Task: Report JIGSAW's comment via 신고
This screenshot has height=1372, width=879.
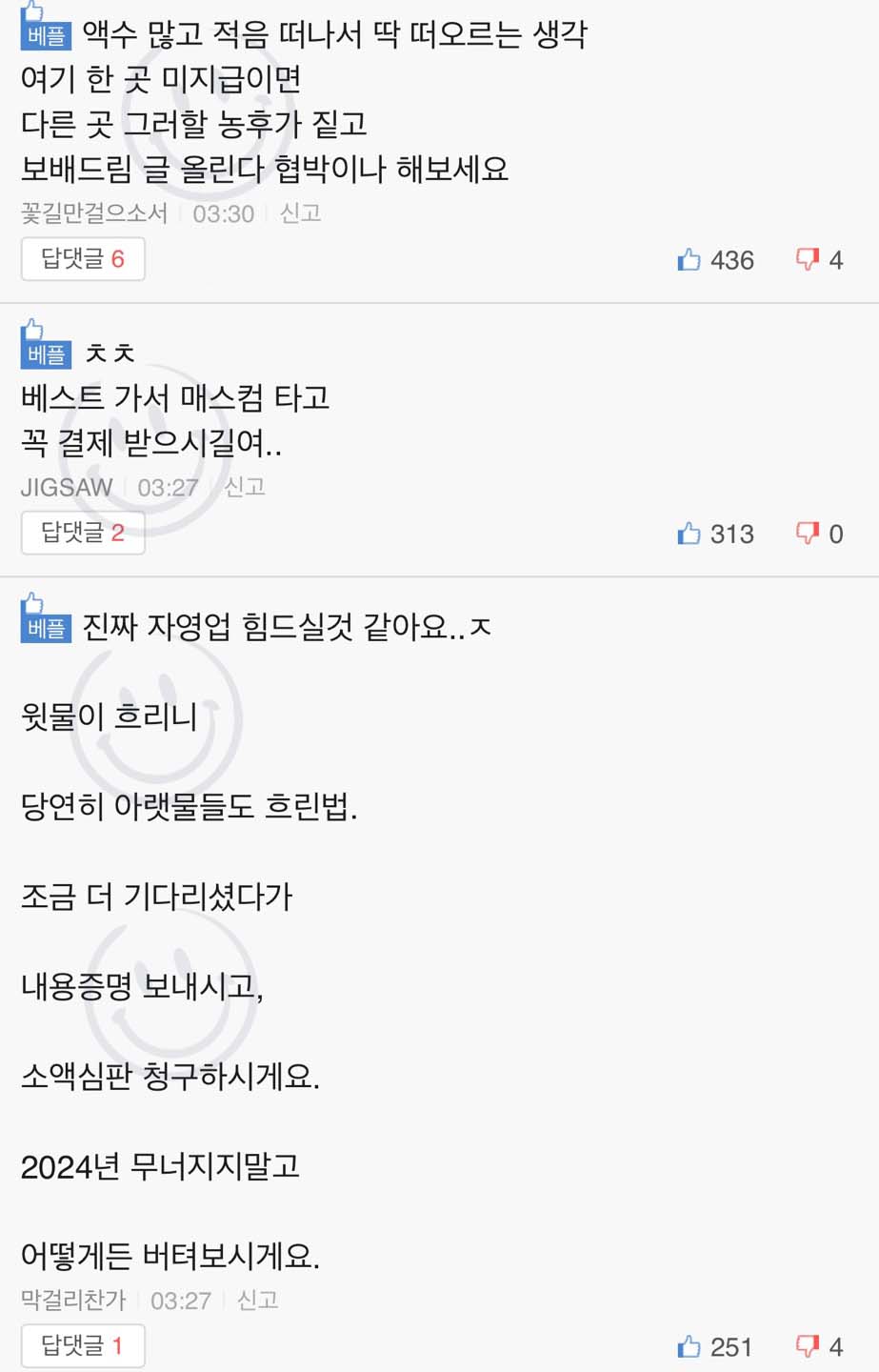Action: tap(245, 487)
